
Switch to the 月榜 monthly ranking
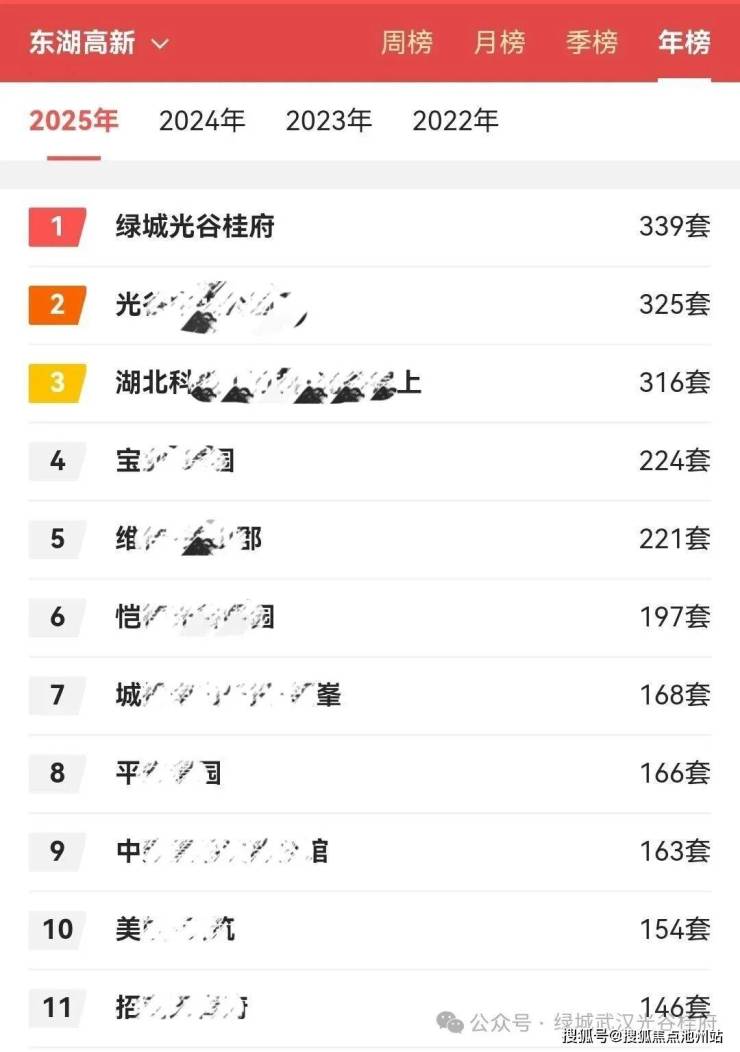point(498,43)
